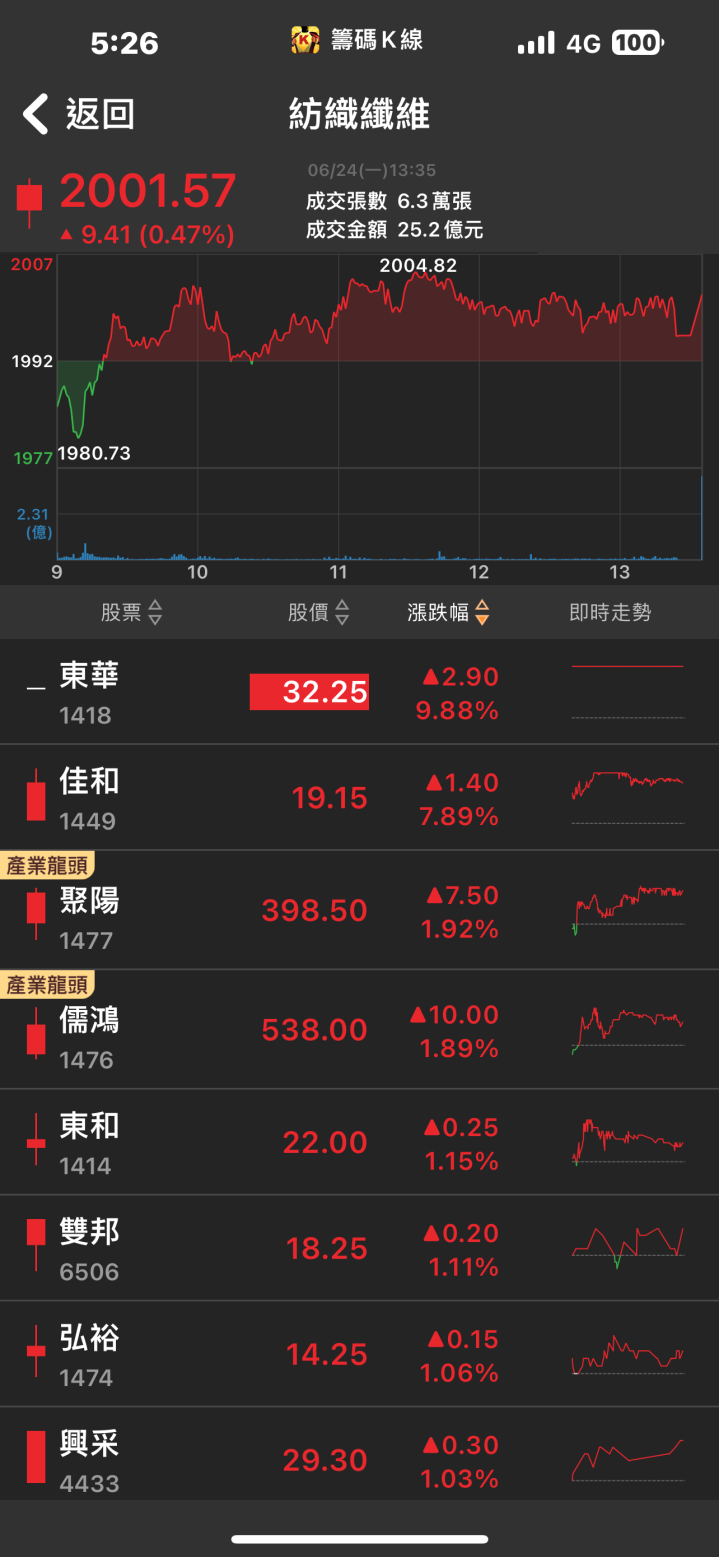The image size is (719, 1557).
Task: Open the stock row 儒鴻 1476
Action: click(x=359, y=1029)
